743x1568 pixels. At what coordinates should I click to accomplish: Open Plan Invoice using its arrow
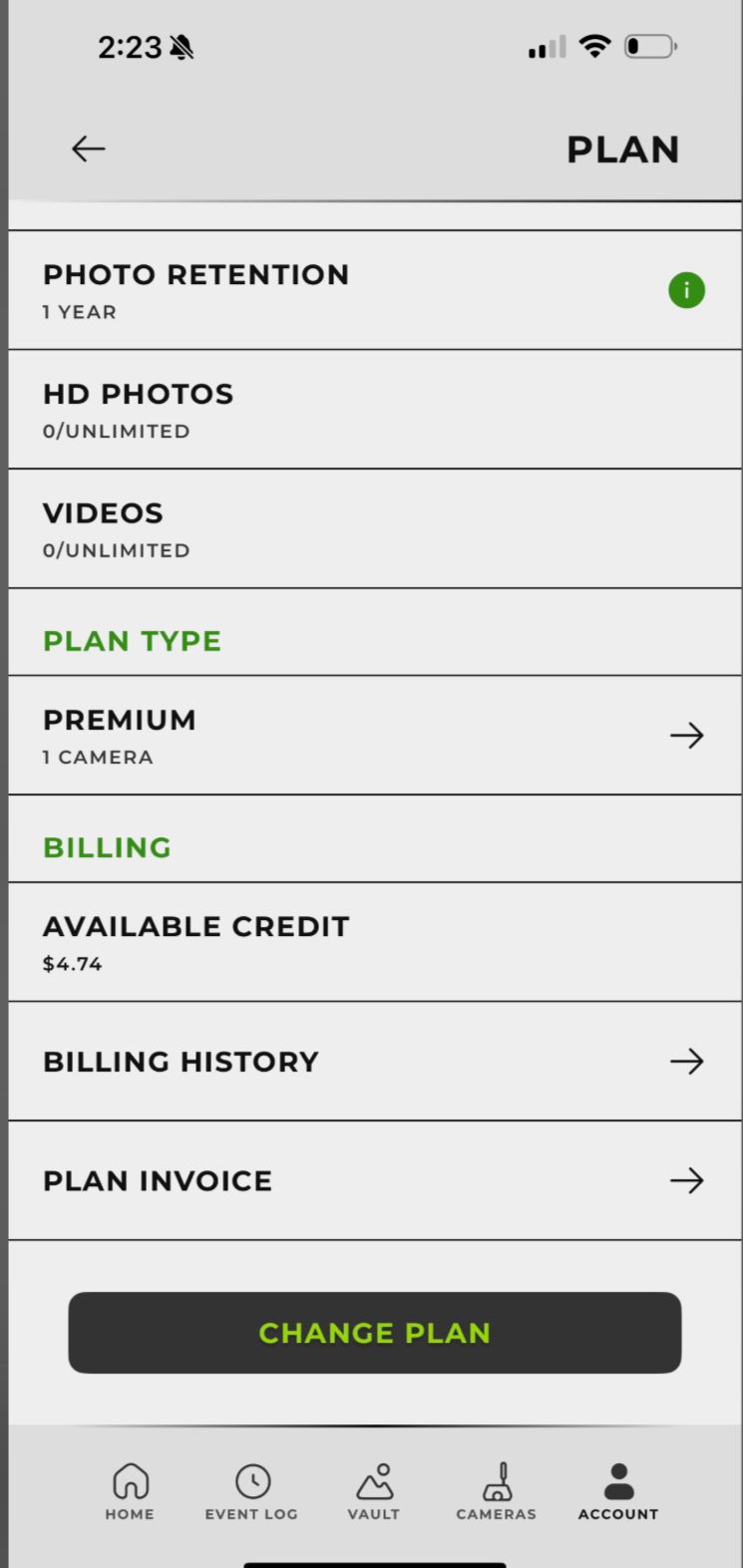coord(686,1180)
